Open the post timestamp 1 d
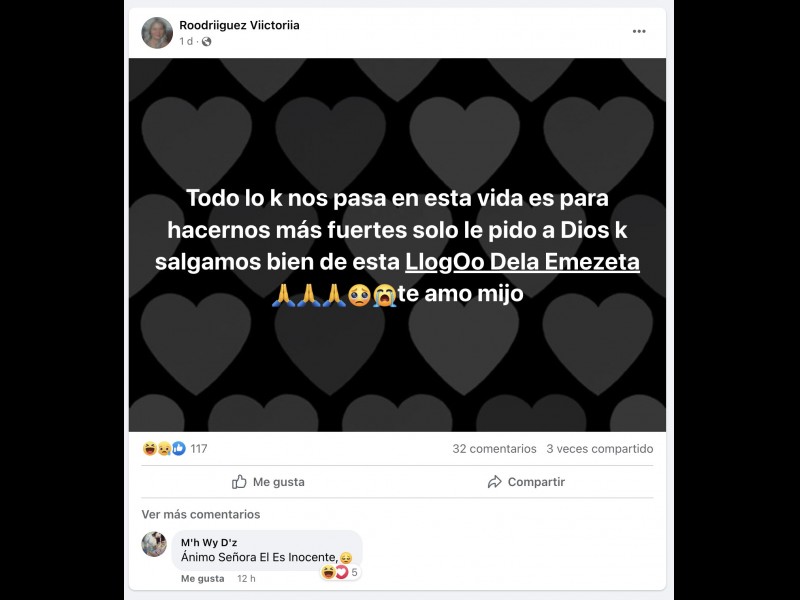This screenshot has width=800, height=600. (x=185, y=42)
